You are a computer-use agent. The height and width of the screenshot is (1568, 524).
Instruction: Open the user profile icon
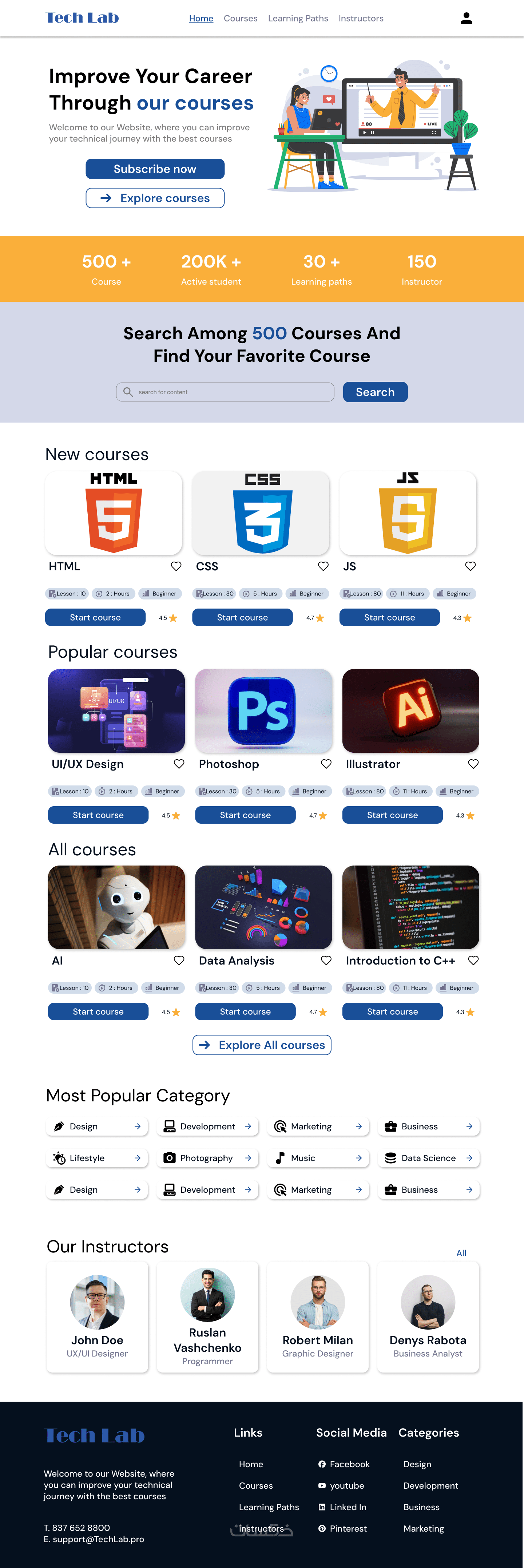tap(466, 18)
